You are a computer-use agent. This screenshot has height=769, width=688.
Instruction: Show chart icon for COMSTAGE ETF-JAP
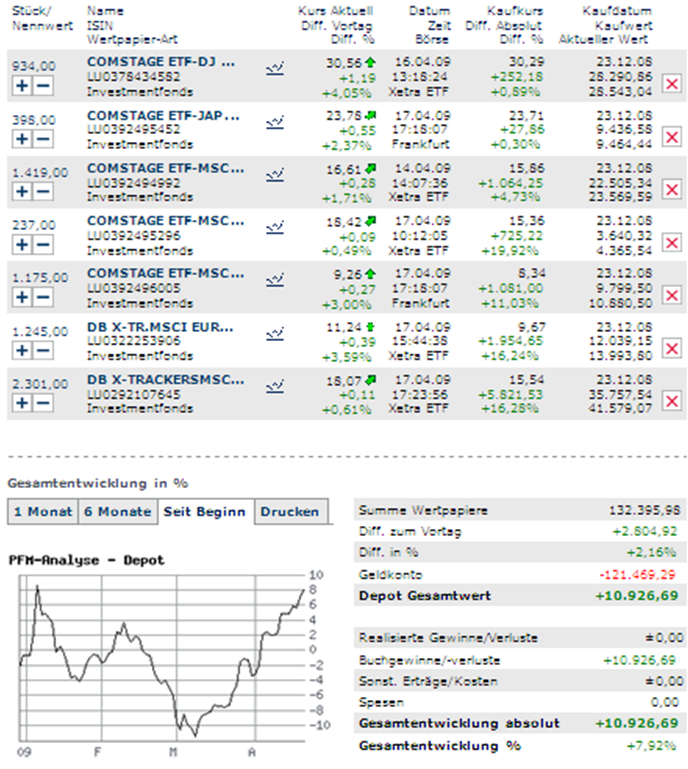[x=275, y=121]
